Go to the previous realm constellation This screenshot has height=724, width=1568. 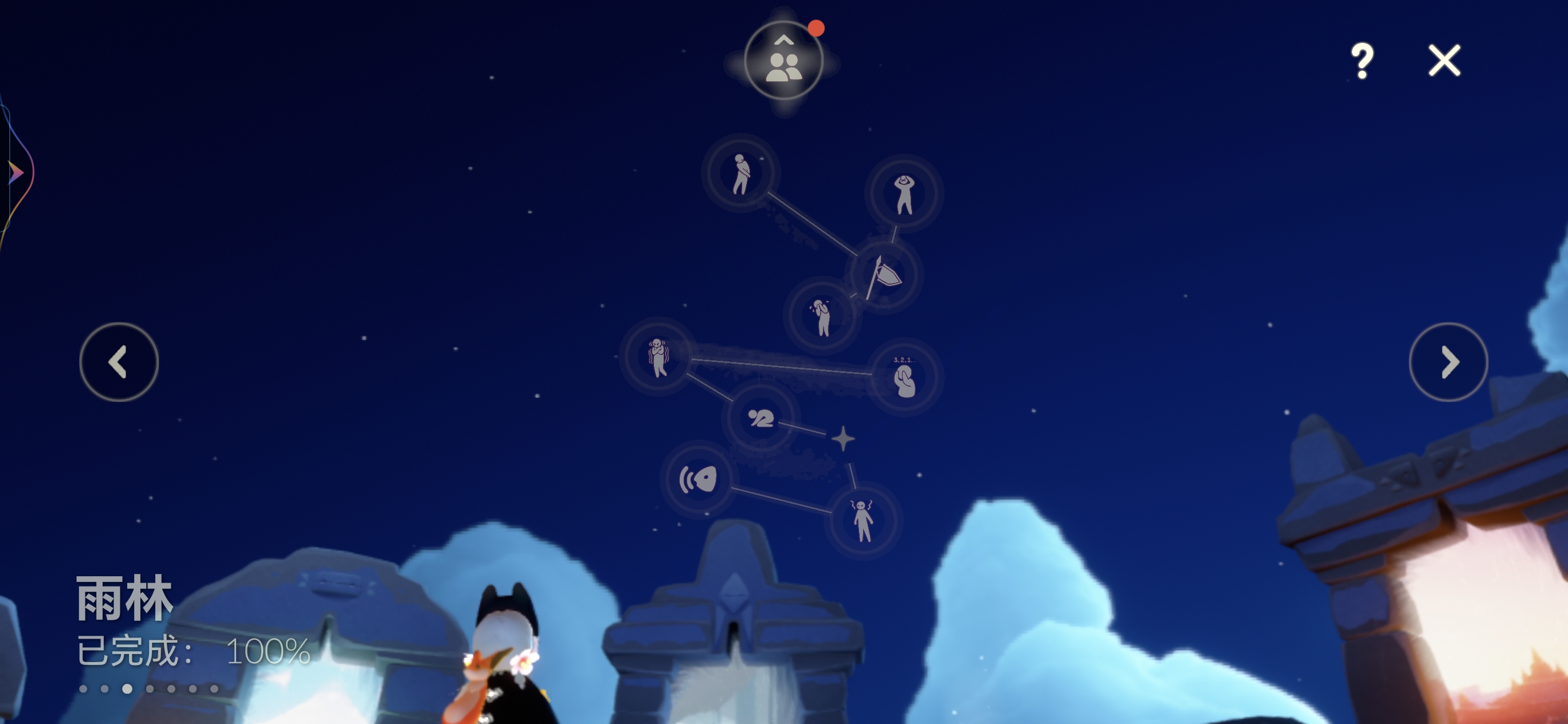tap(119, 362)
